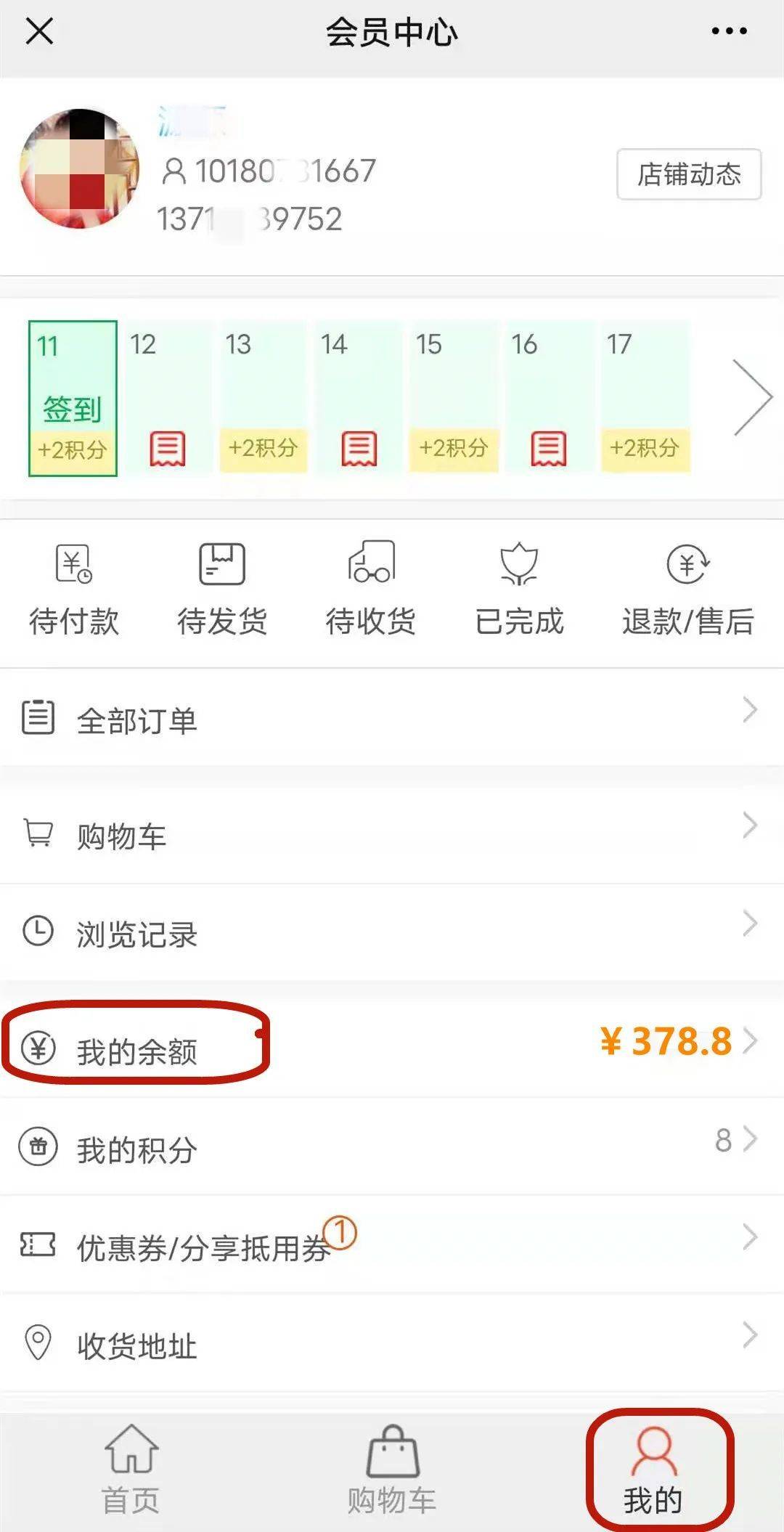The image size is (784, 1532).
Task: View 待发货 orders
Action: (x=222, y=590)
